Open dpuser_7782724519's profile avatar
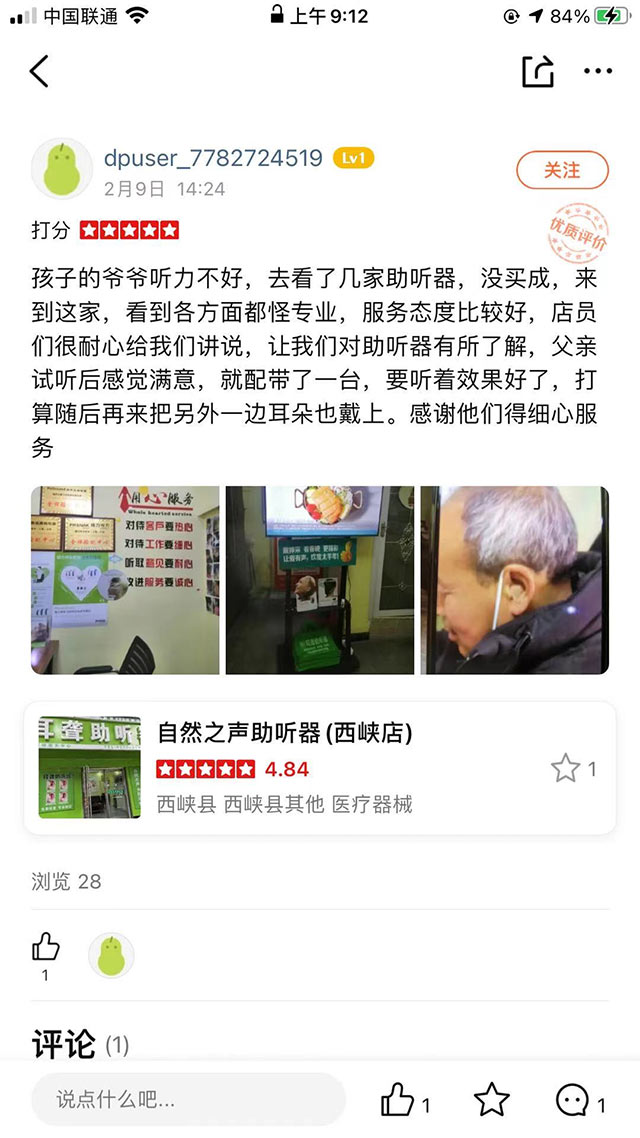640x1138 pixels. (x=62, y=170)
